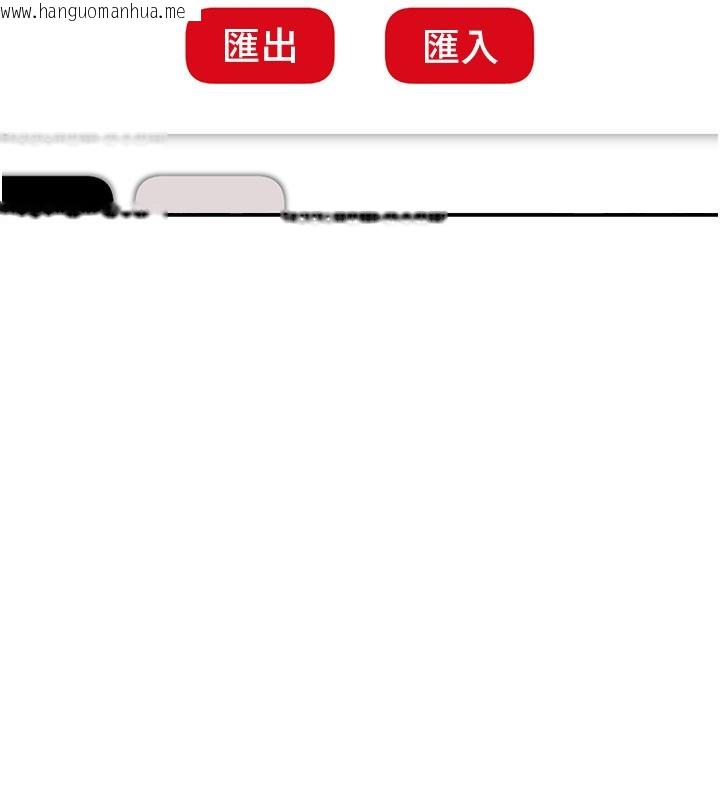Click the black speech-bubble shaped element

coord(55,190)
